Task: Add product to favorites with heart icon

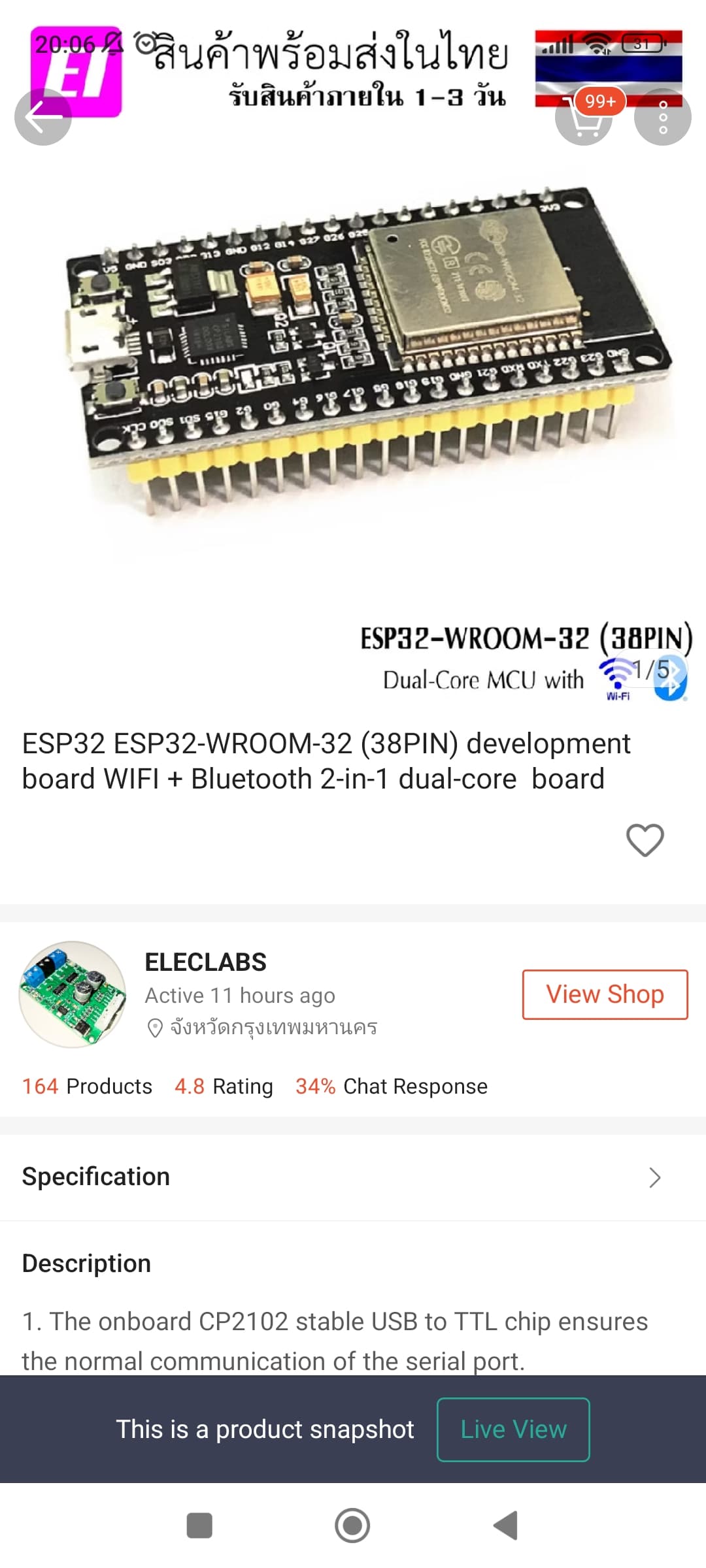Action: click(645, 840)
